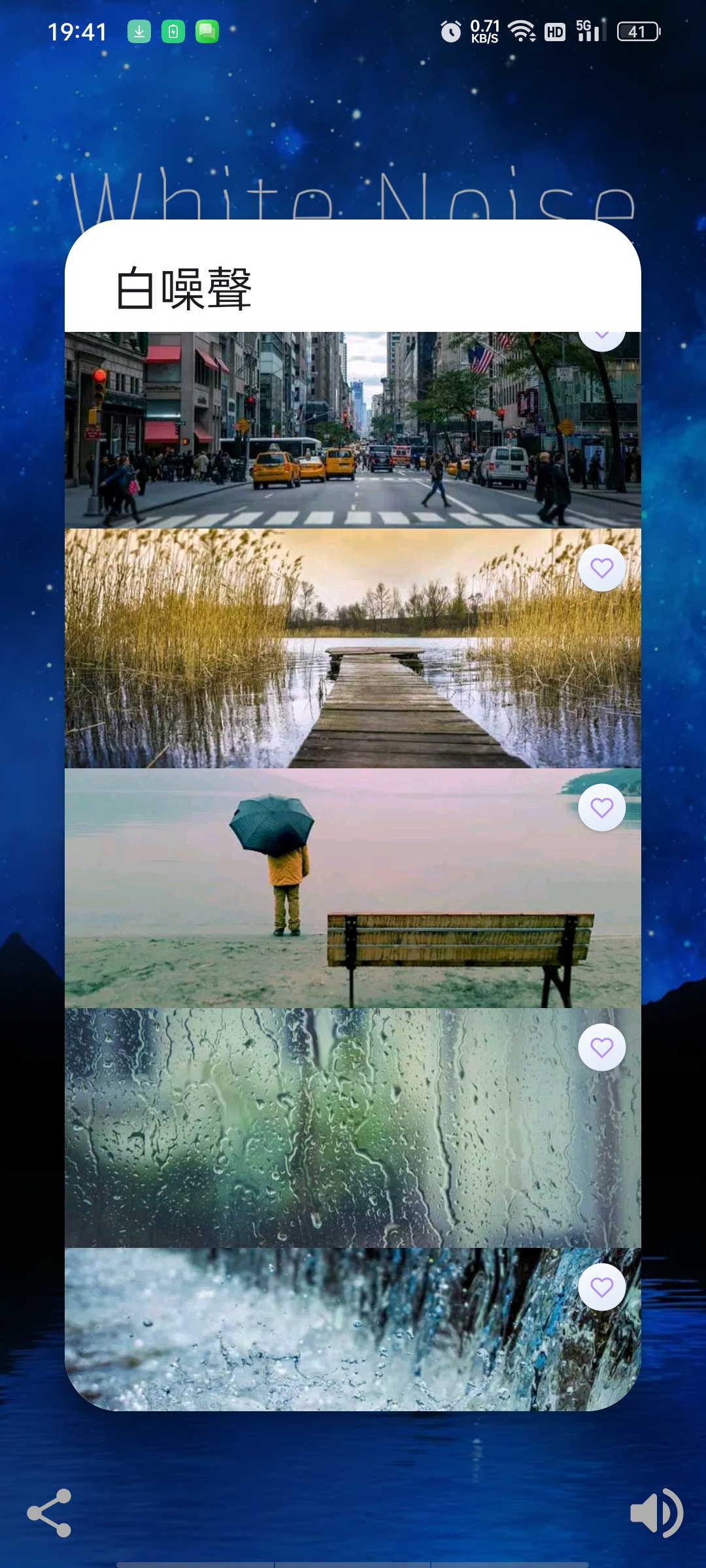The height and width of the screenshot is (1568, 706).
Task: Share the app using the share icon
Action: 49,1513
